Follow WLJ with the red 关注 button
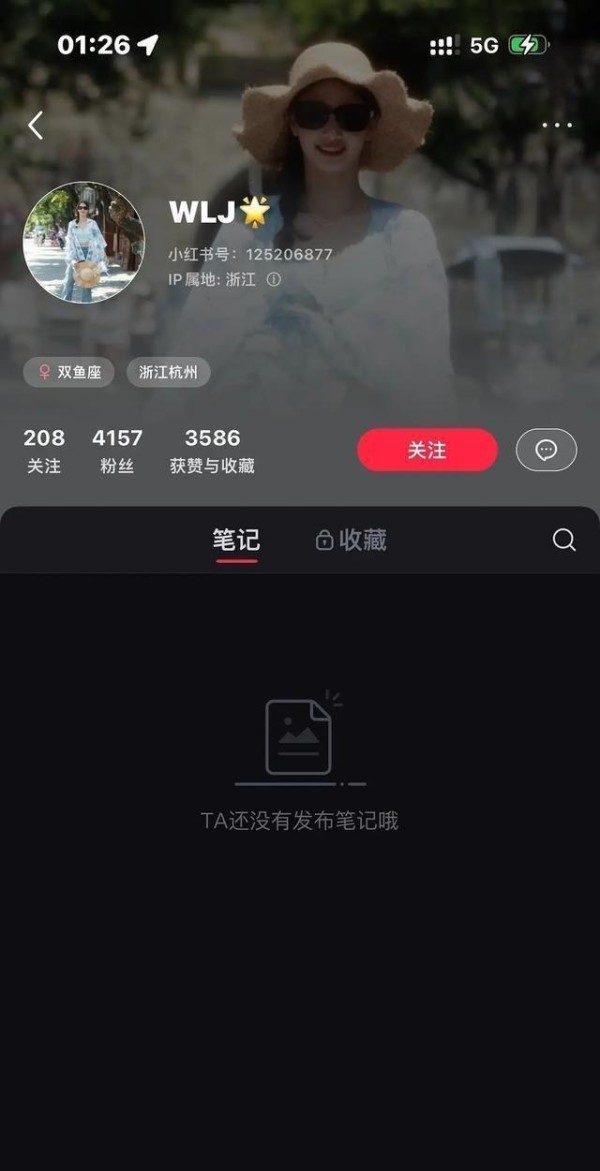Screen dimensions: 600x1171 pyautogui.click(x=427, y=450)
